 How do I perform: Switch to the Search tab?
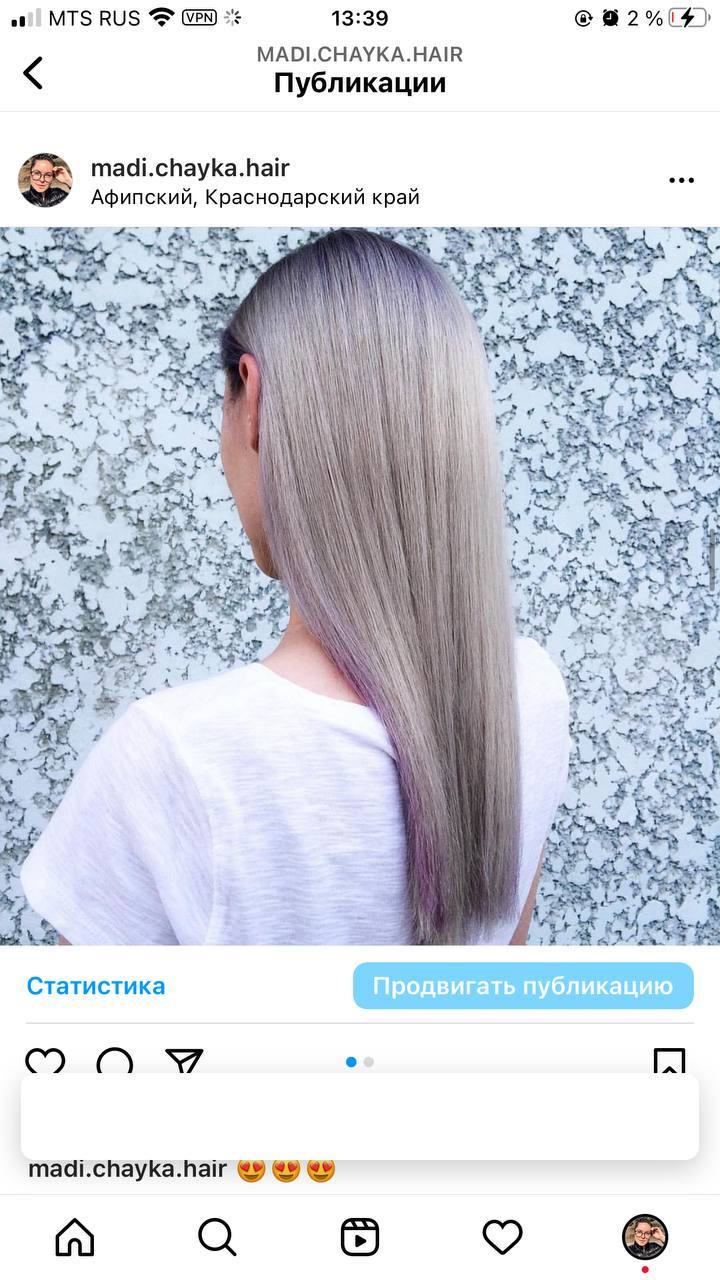point(217,1237)
